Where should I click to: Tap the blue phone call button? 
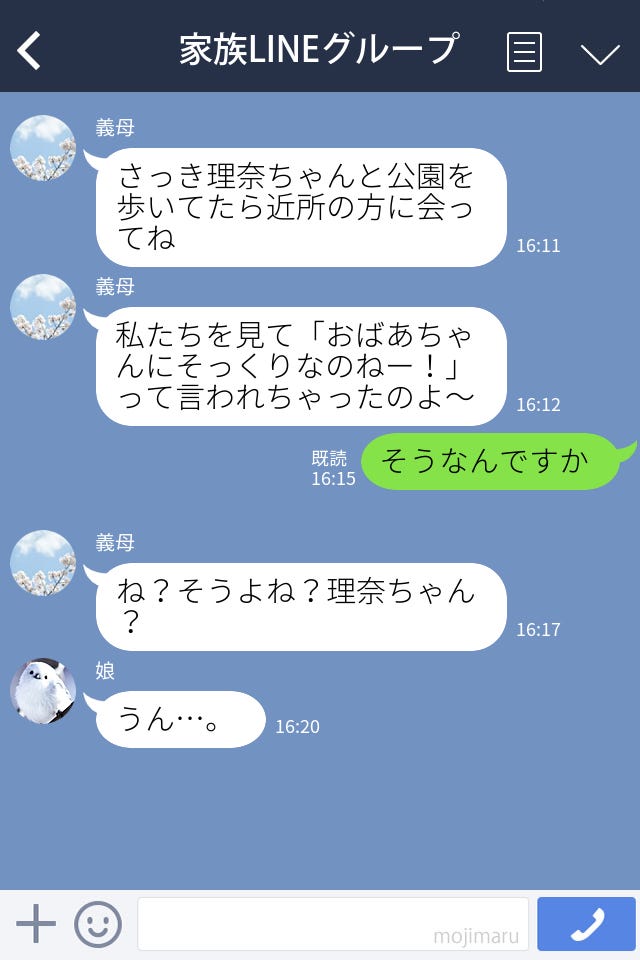tap(586, 924)
